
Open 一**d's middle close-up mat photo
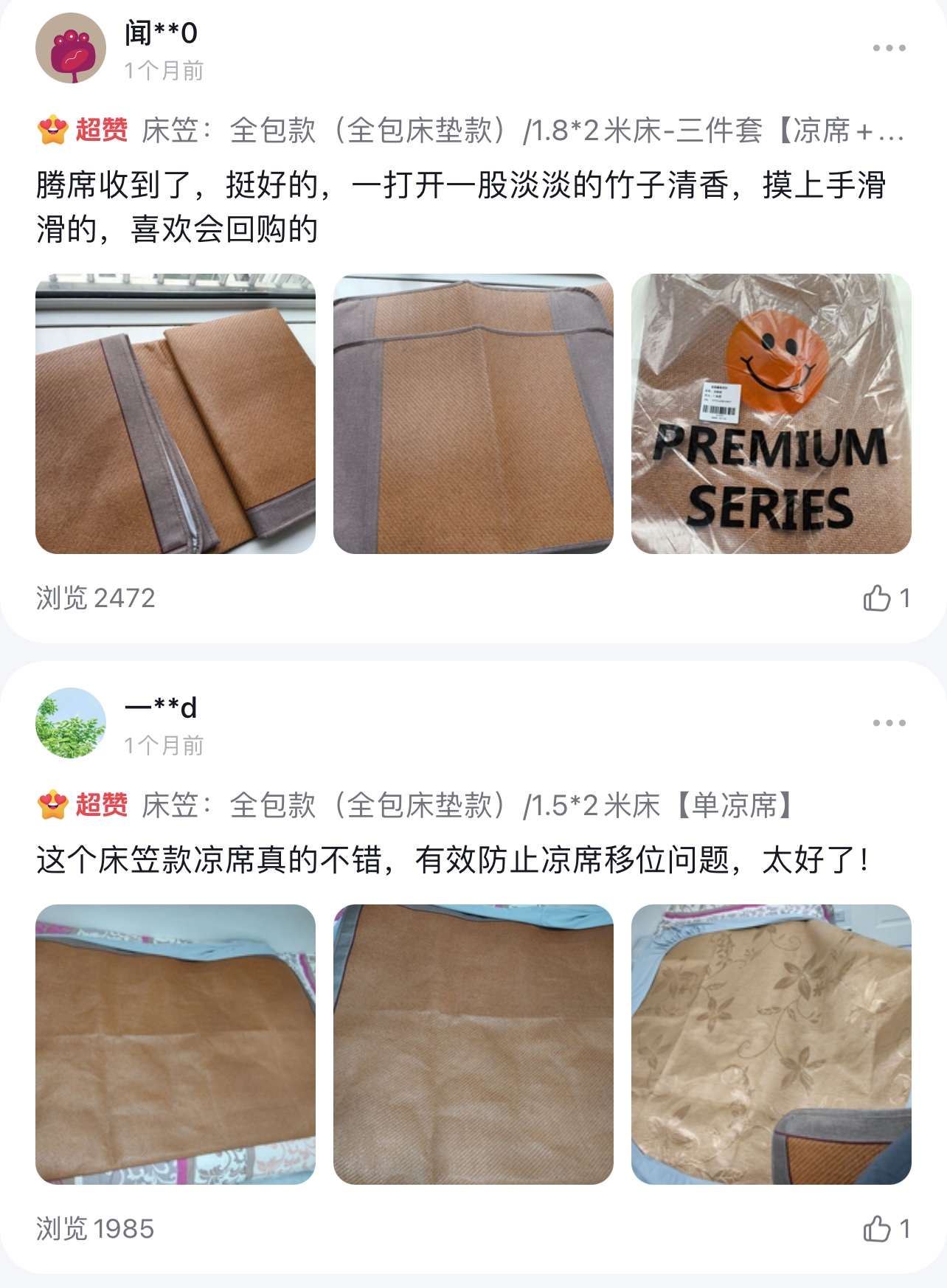tap(473, 1045)
